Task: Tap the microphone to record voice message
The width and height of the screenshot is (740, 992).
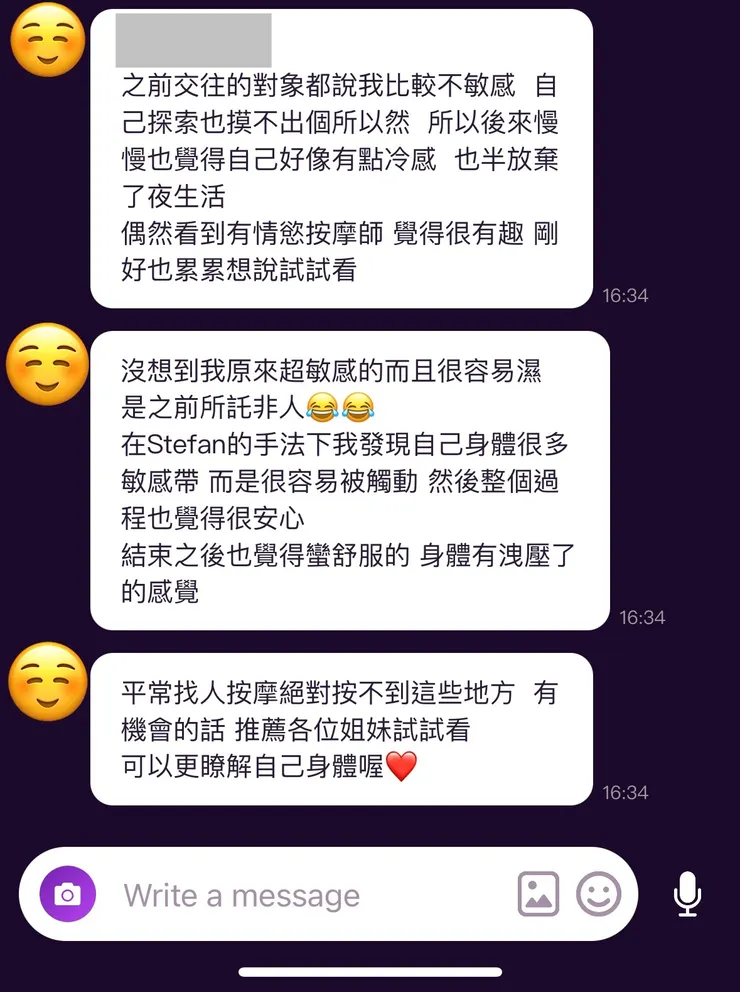Action: [x=686, y=893]
